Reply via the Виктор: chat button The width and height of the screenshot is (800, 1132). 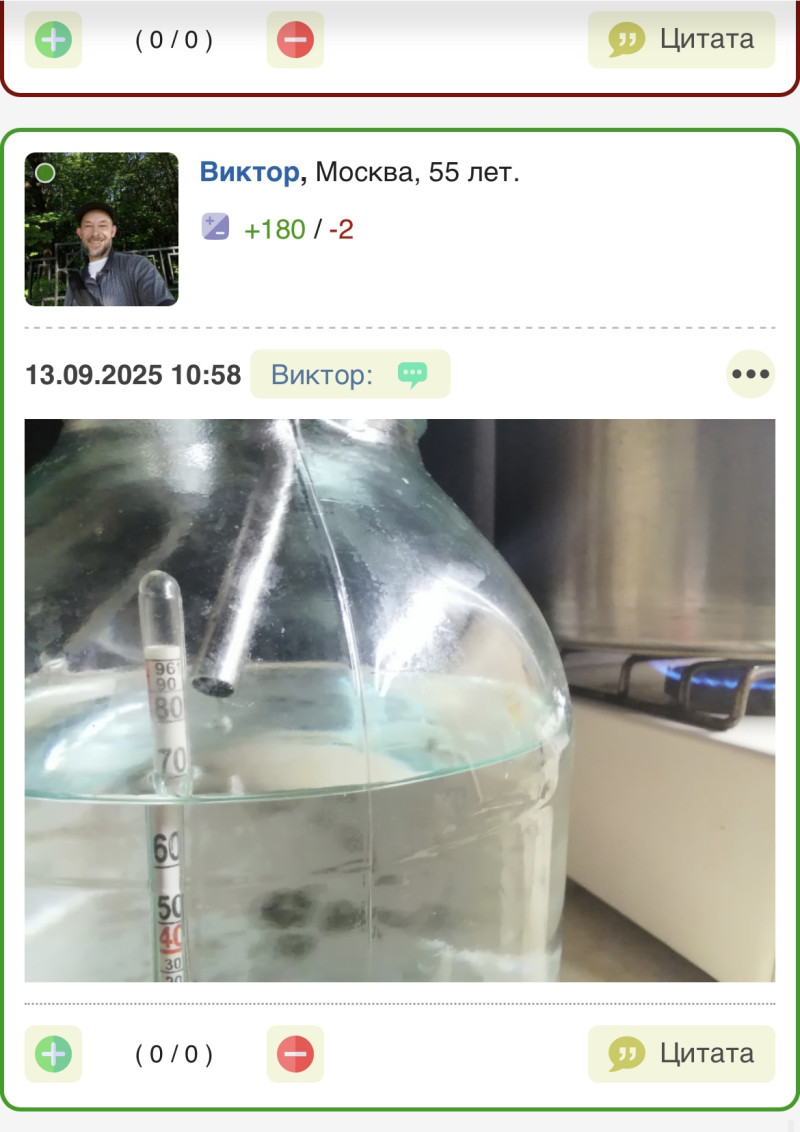pyautogui.click(x=350, y=375)
